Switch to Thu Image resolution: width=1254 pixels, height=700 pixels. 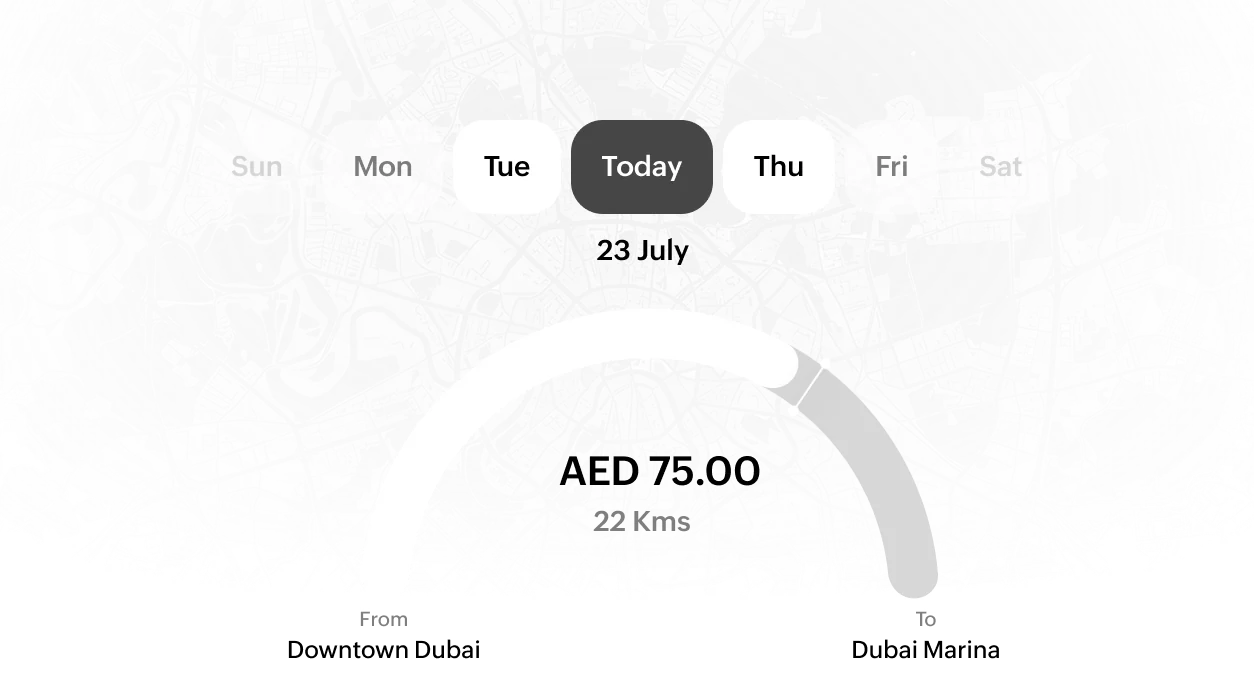point(779,167)
